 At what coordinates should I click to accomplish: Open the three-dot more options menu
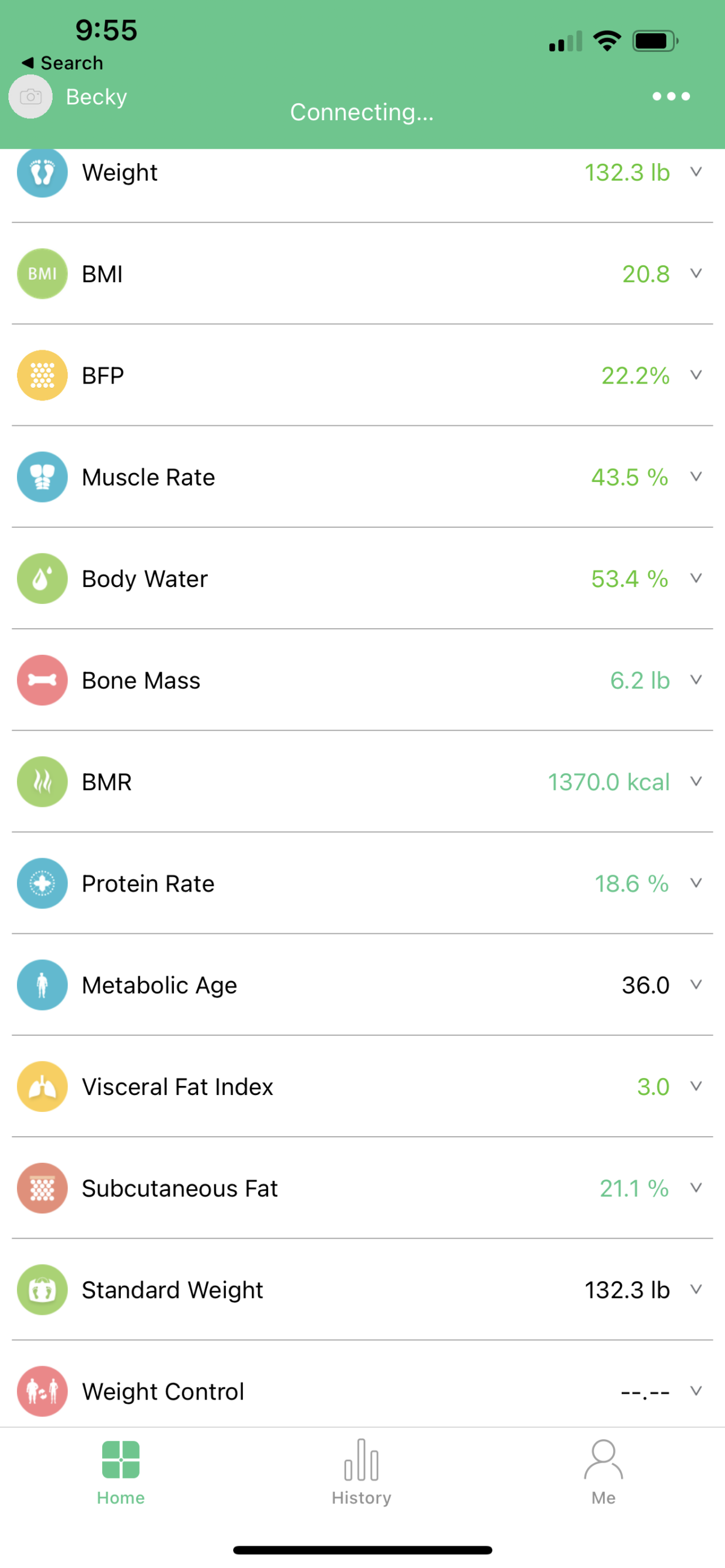[670, 96]
